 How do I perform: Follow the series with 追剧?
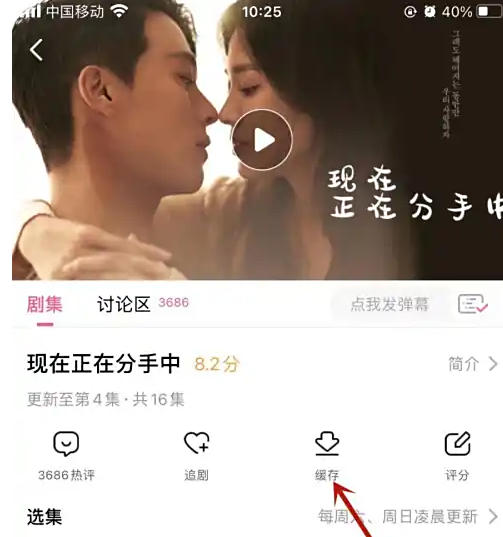[197, 456]
